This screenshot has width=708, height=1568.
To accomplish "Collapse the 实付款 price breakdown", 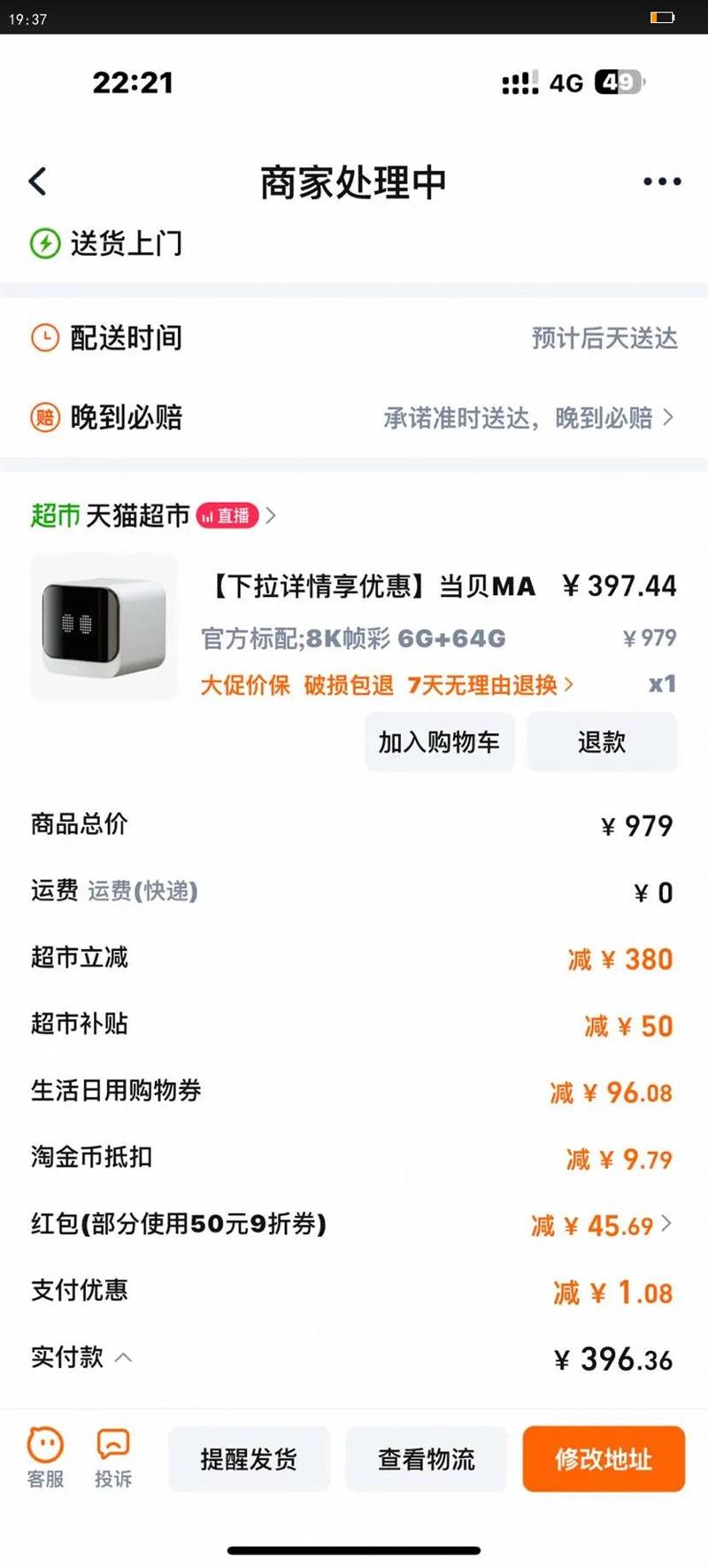I will point(124,1357).
